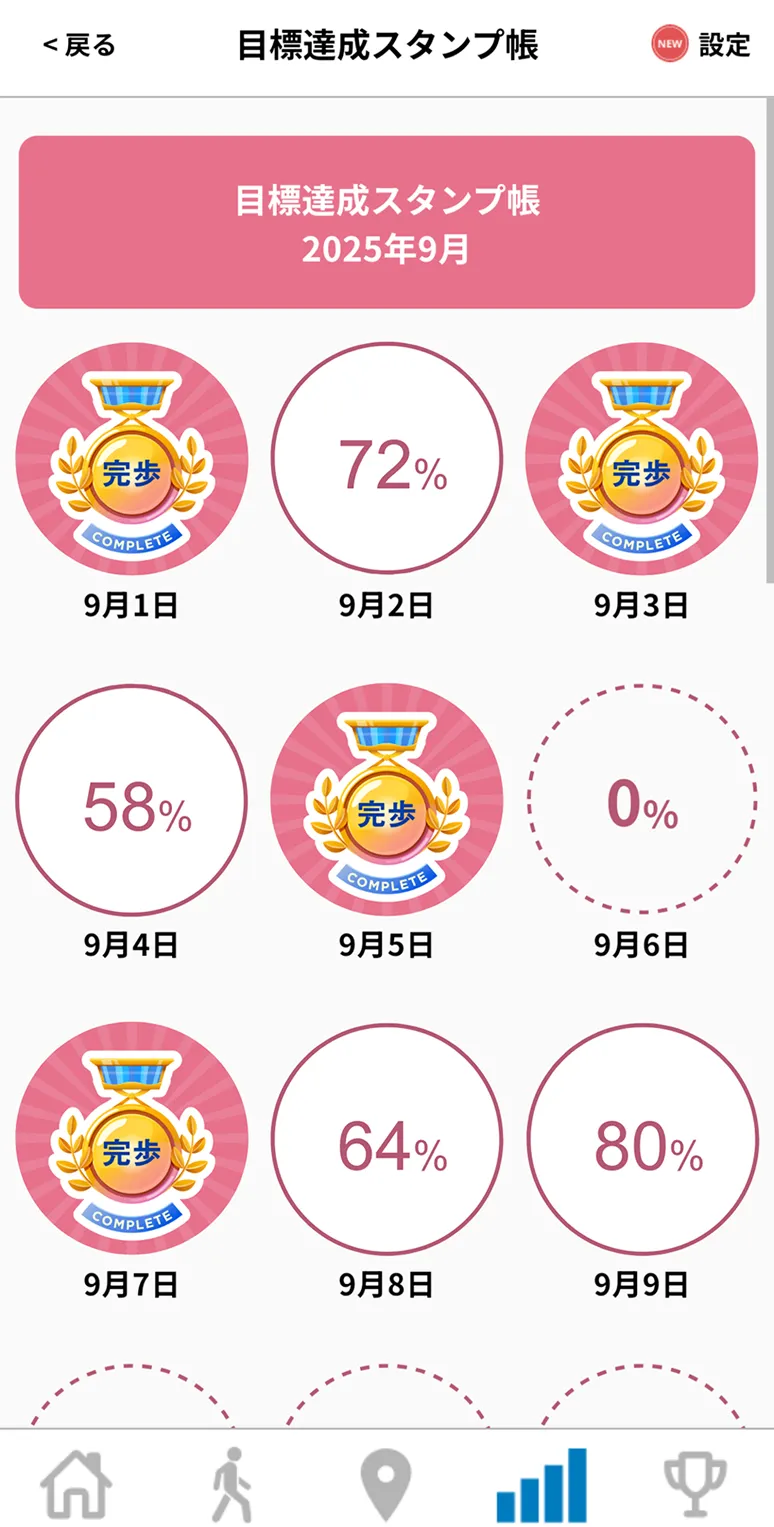Image resolution: width=774 pixels, height=1527 pixels.
Task: Go back using the 戻る button
Action: pyautogui.click(x=79, y=46)
